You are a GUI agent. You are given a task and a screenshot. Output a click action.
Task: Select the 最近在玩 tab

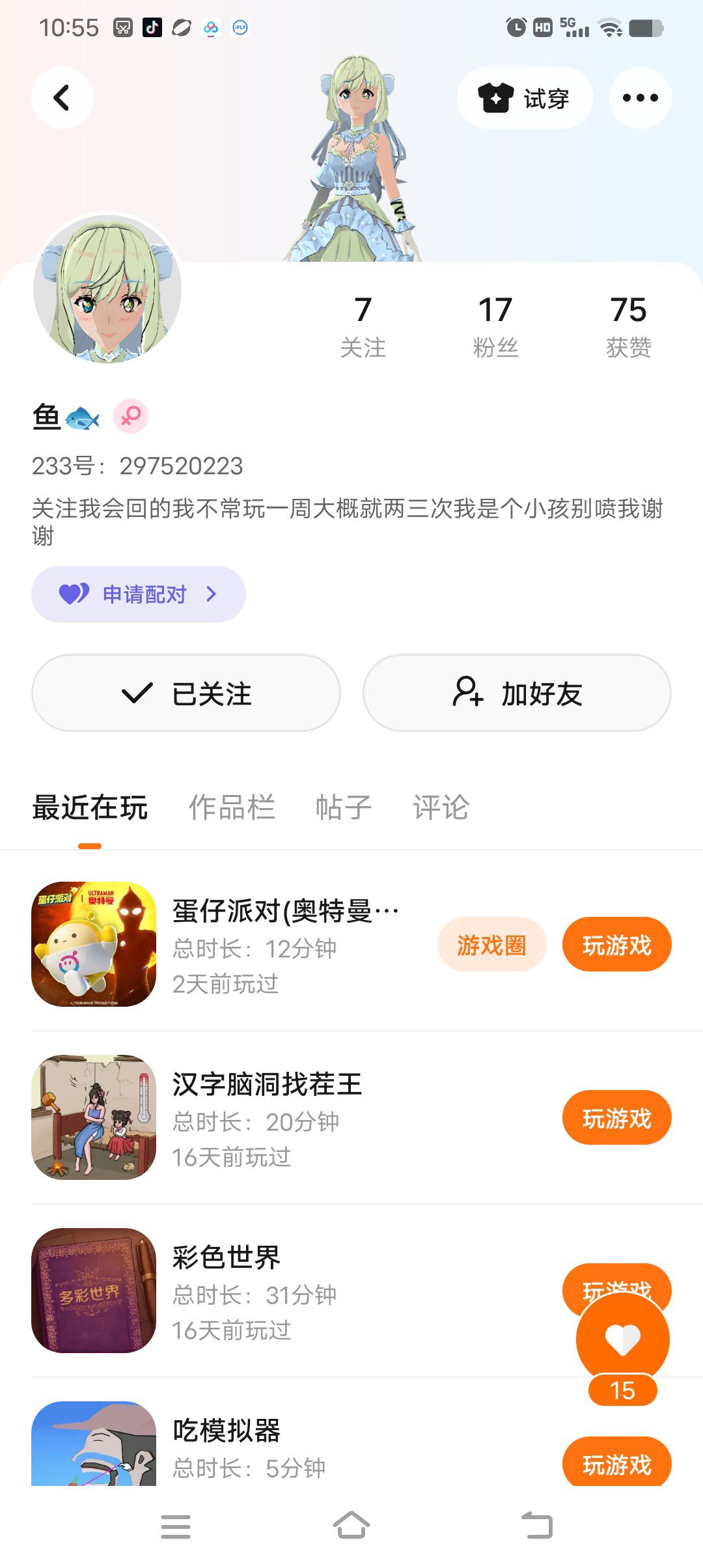click(90, 807)
